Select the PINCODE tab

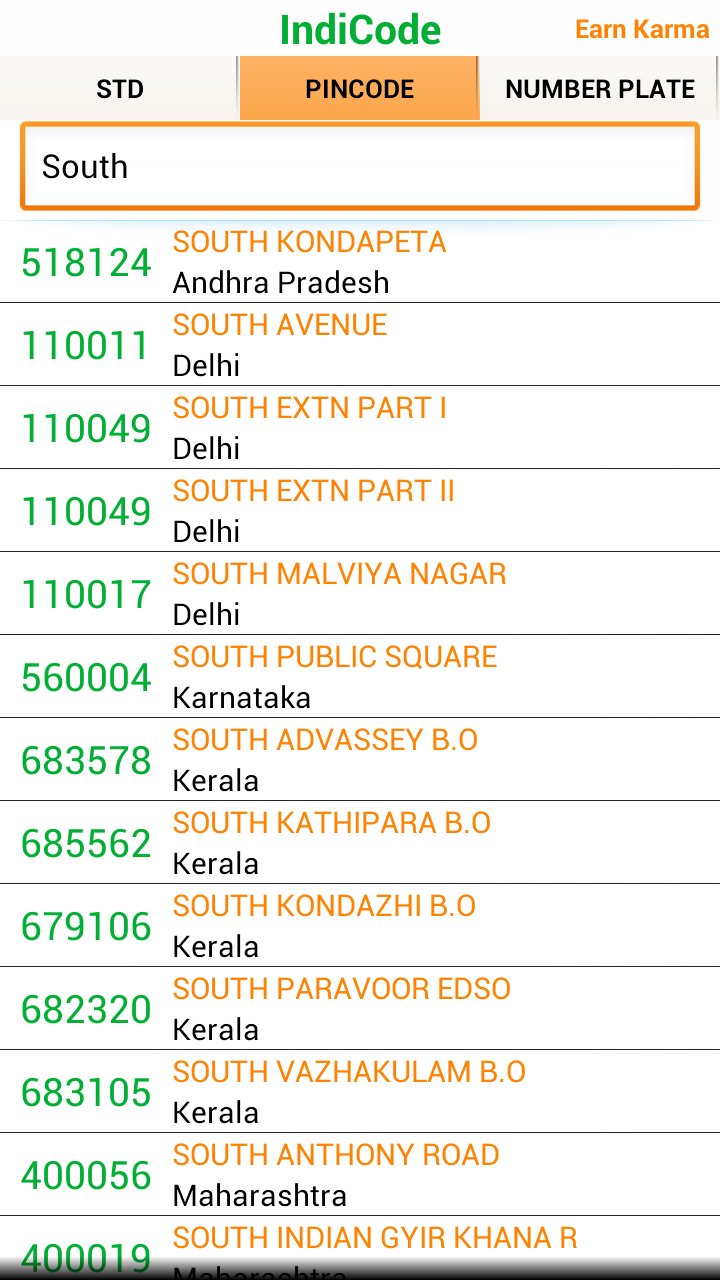(359, 89)
